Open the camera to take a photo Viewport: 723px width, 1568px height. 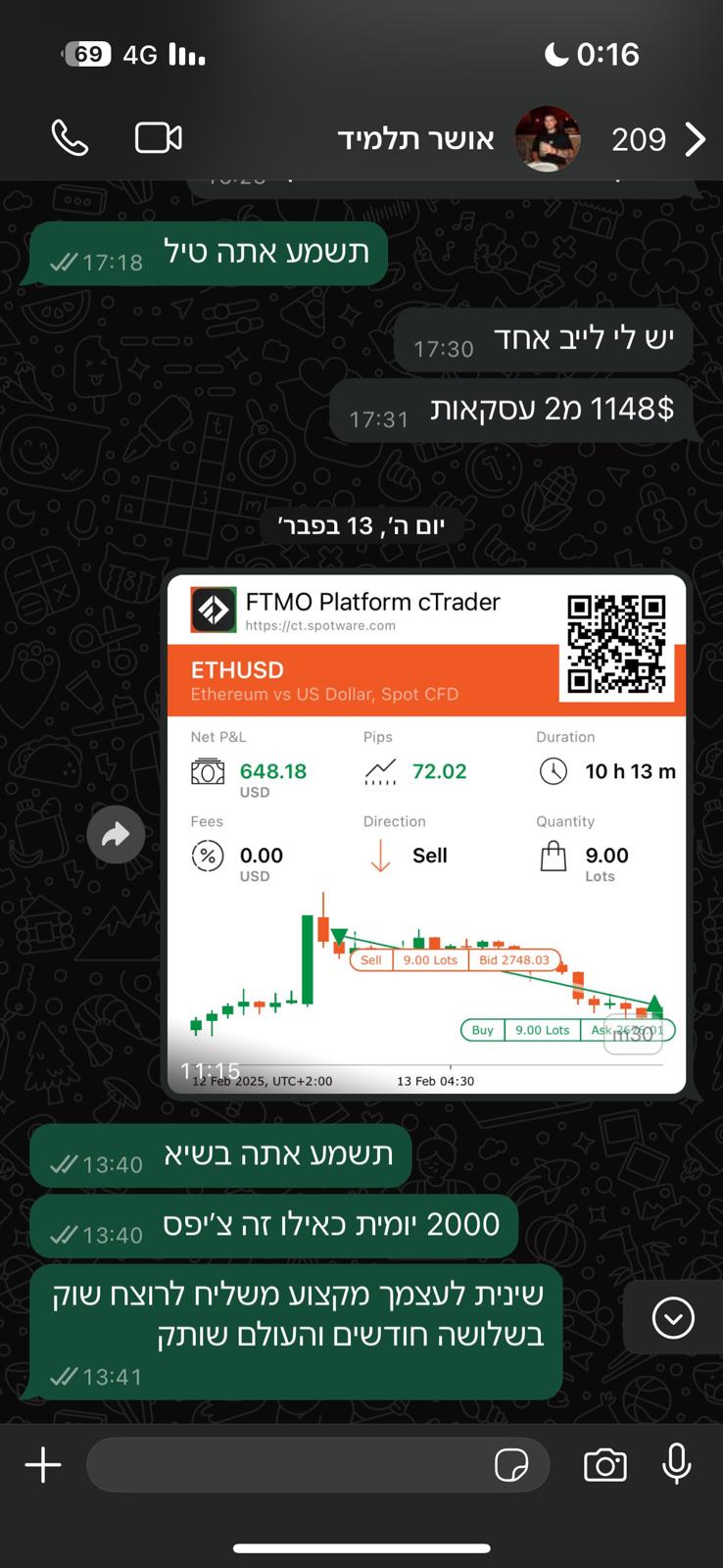pyautogui.click(x=605, y=1465)
